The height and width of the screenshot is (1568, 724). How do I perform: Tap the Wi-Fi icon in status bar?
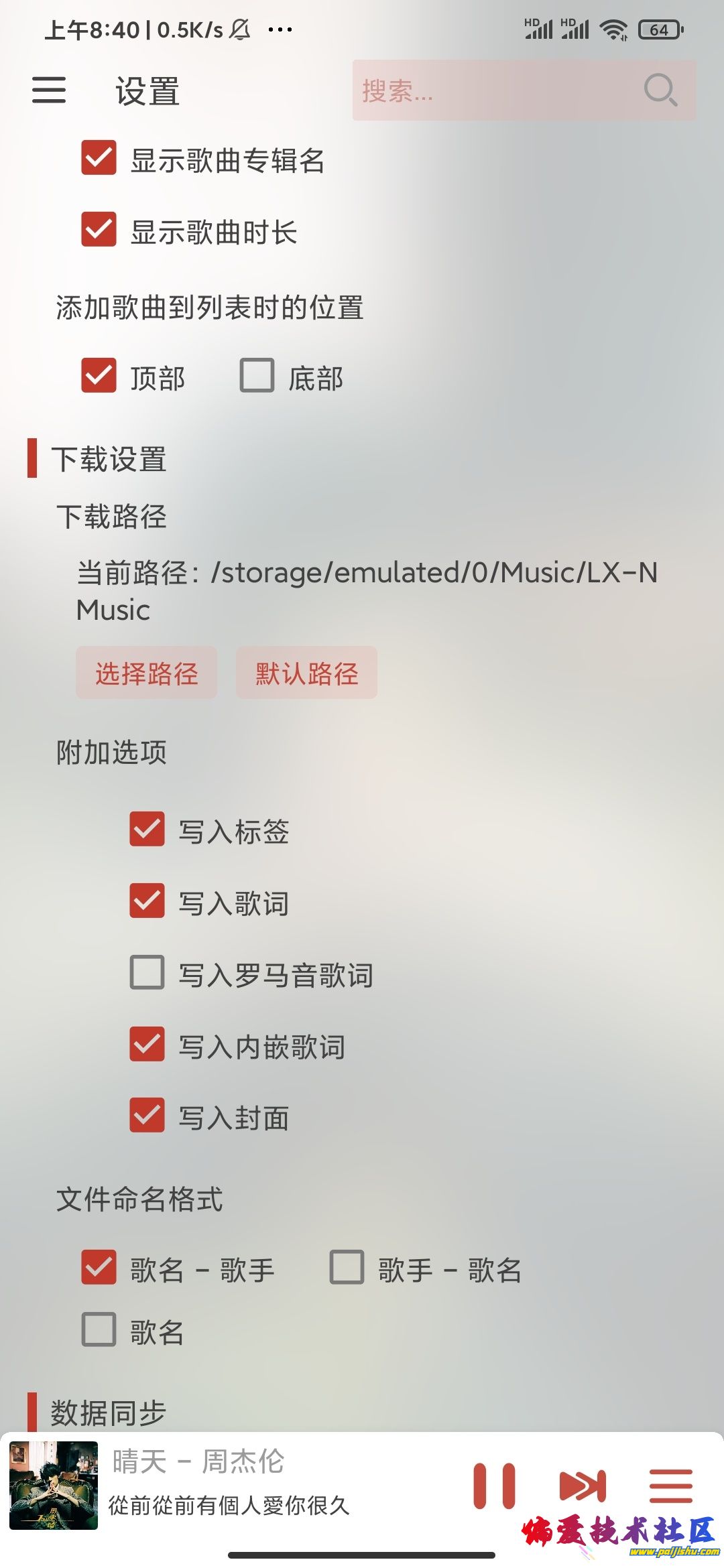612,29
